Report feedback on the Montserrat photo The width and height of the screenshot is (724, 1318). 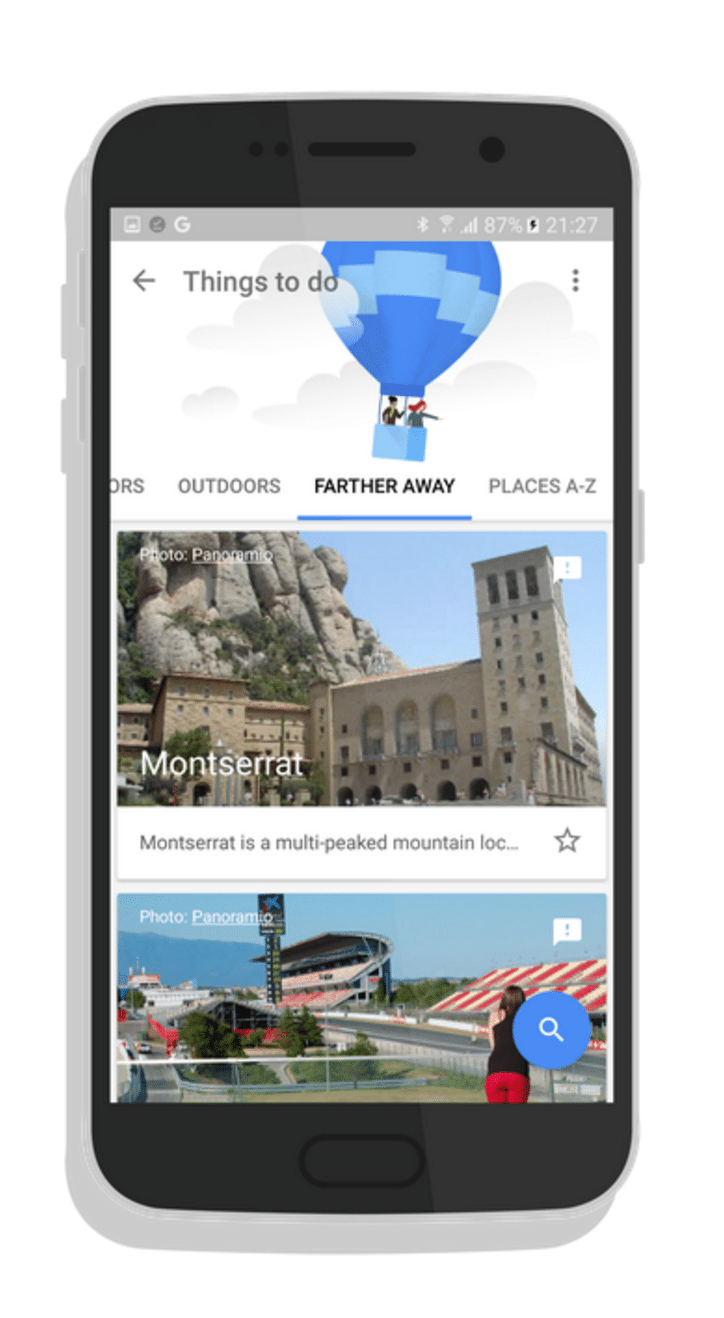pos(567,570)
